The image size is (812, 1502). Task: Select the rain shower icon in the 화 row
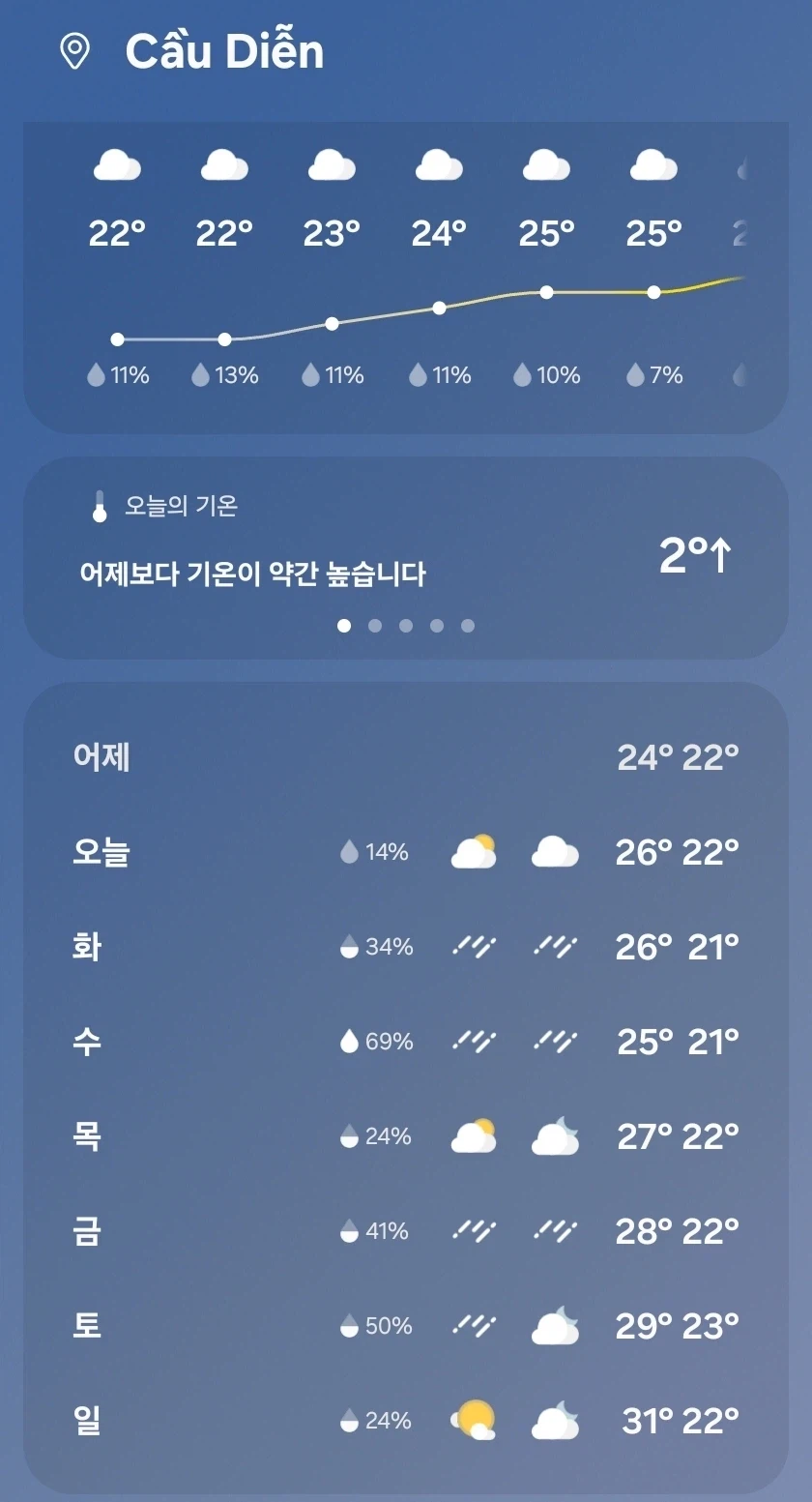pos(473,945)
